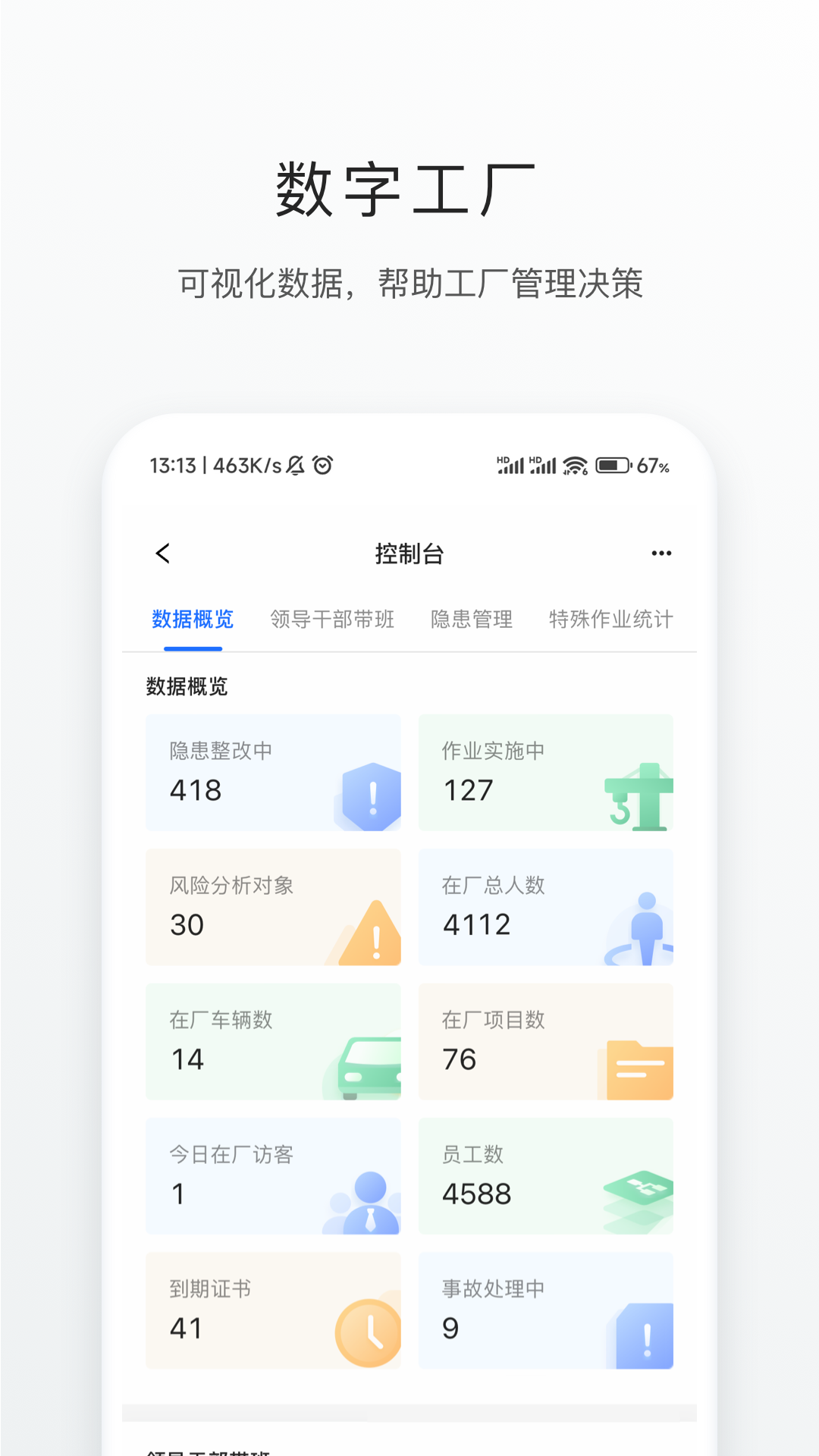Click the warning triangle on 风险分析对象 card

click(369, 934)
